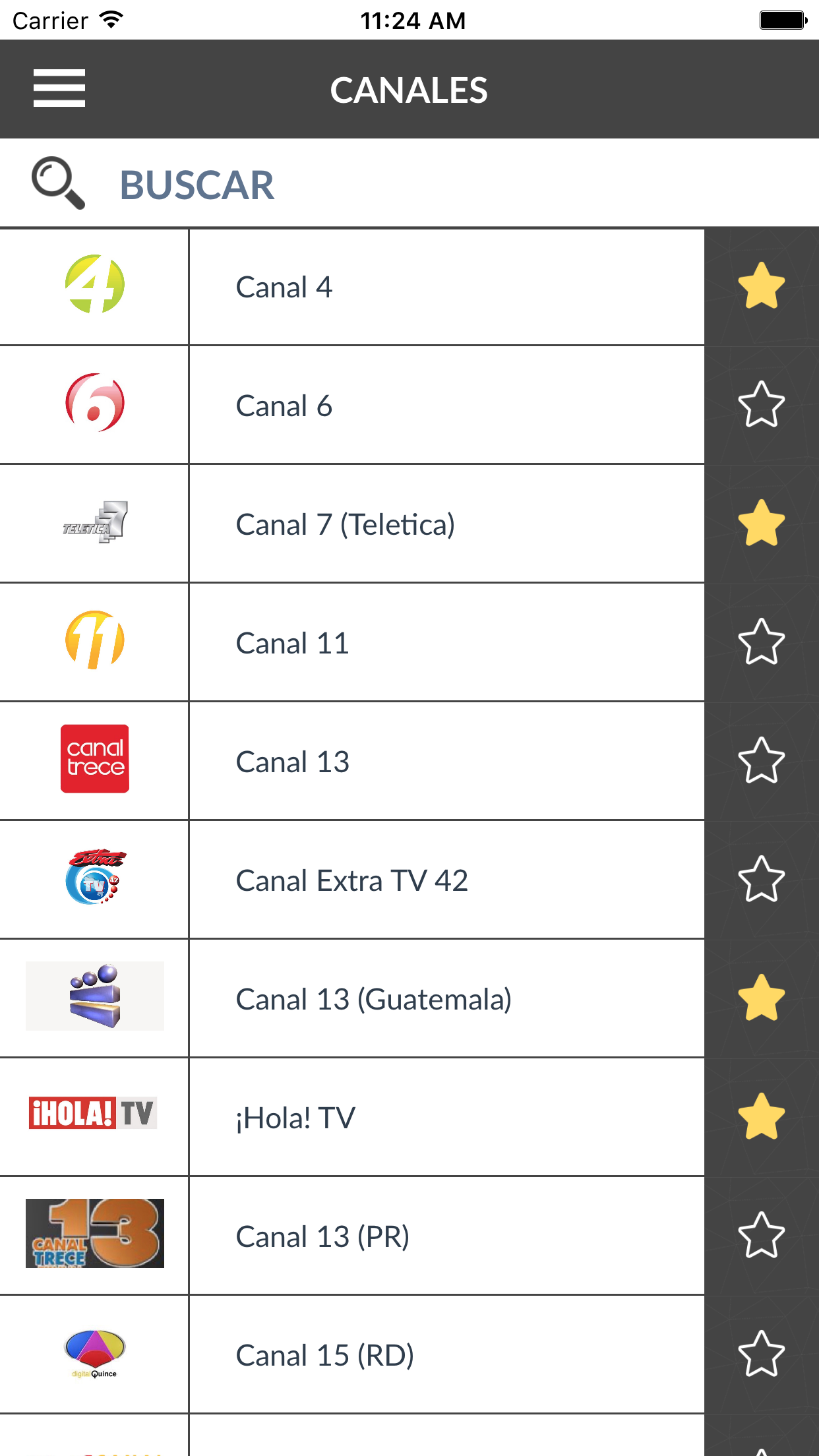Select the Teletica 7 channel logo

pyautogui.click(x=94, y=524)
